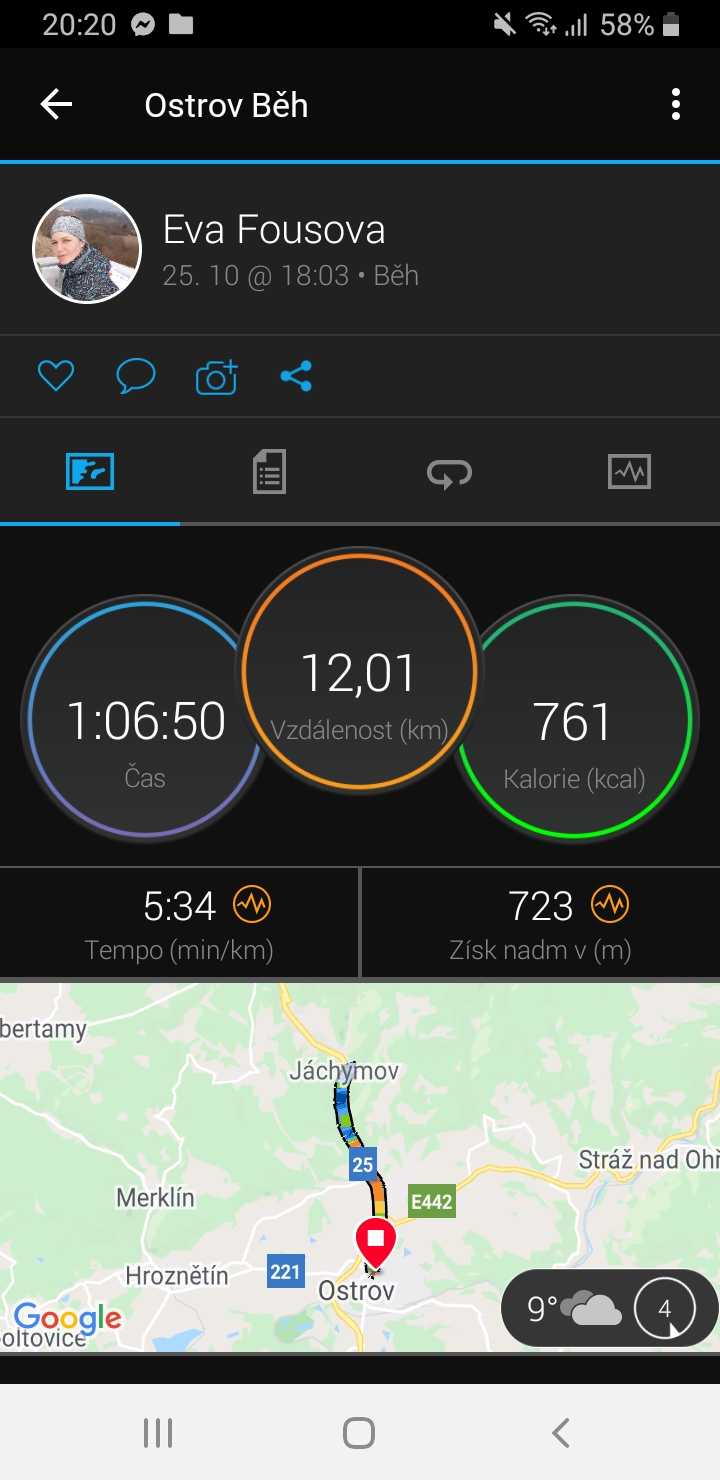Switch to the charts tab
720x1480 pixels.
629,471
